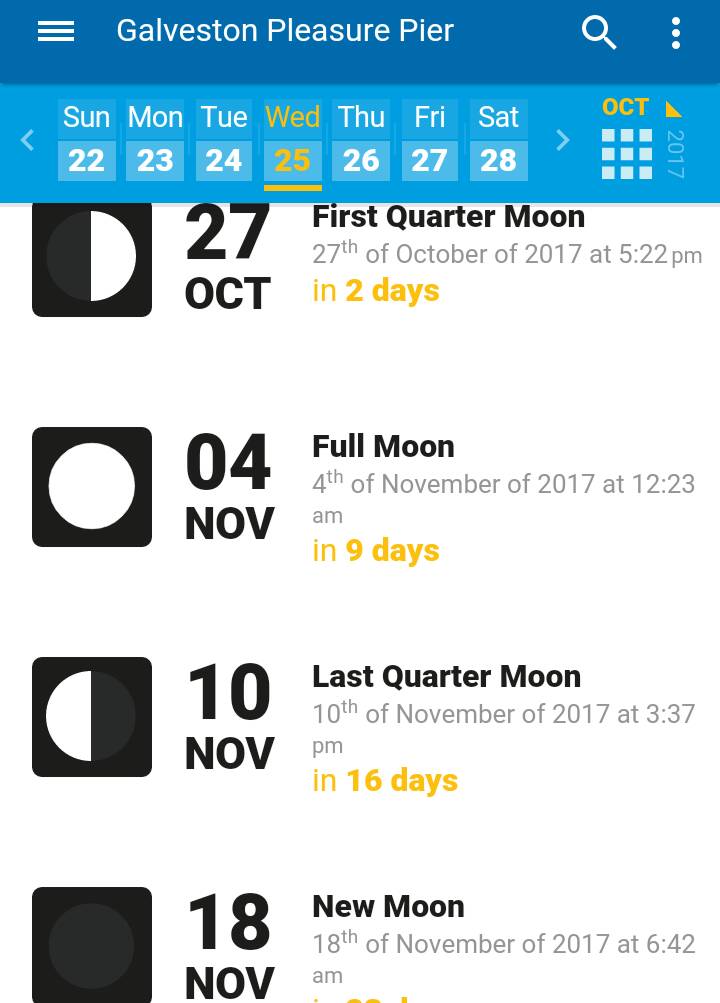Go to the previous week

pyautogui.click(x=27, y=141)
